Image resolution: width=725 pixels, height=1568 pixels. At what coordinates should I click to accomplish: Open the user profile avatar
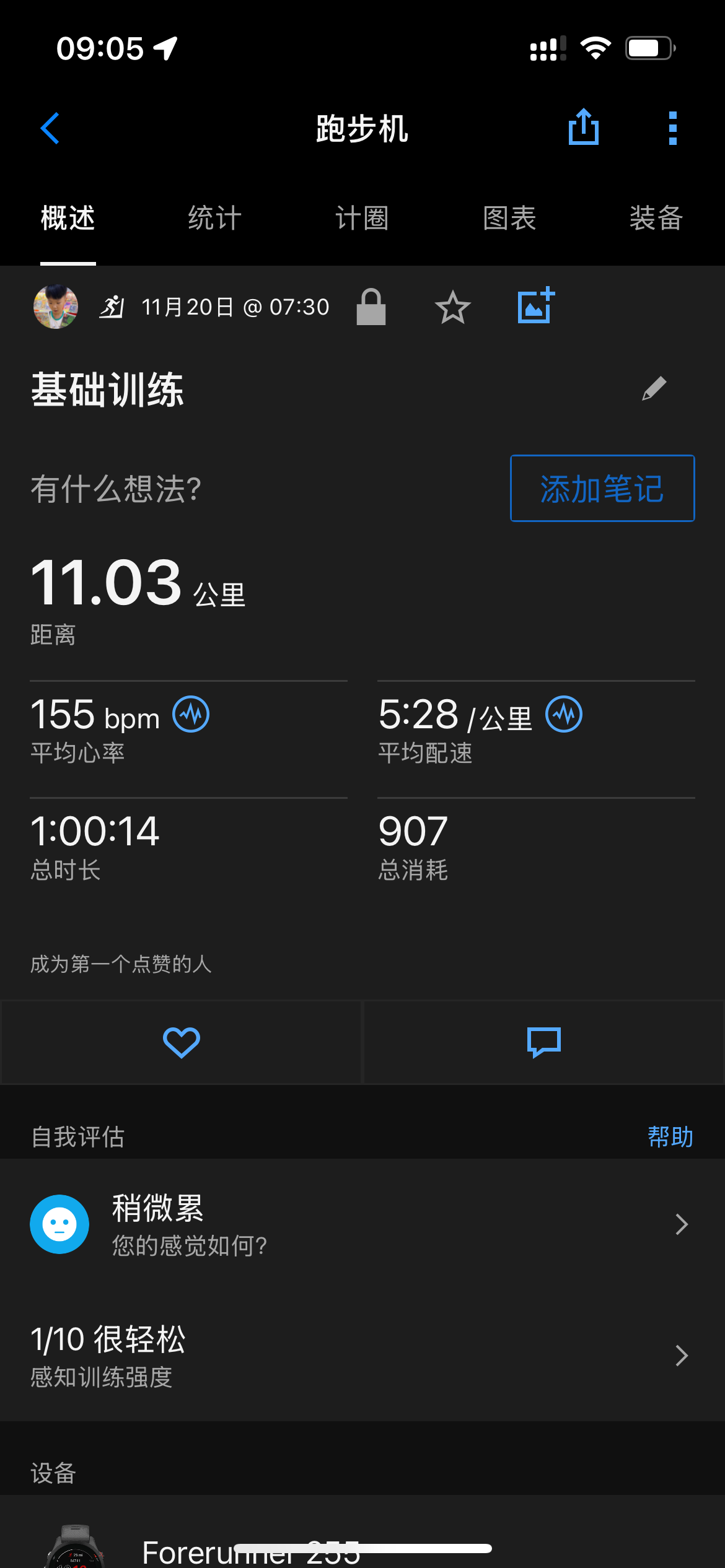click(x=56, y=307)
